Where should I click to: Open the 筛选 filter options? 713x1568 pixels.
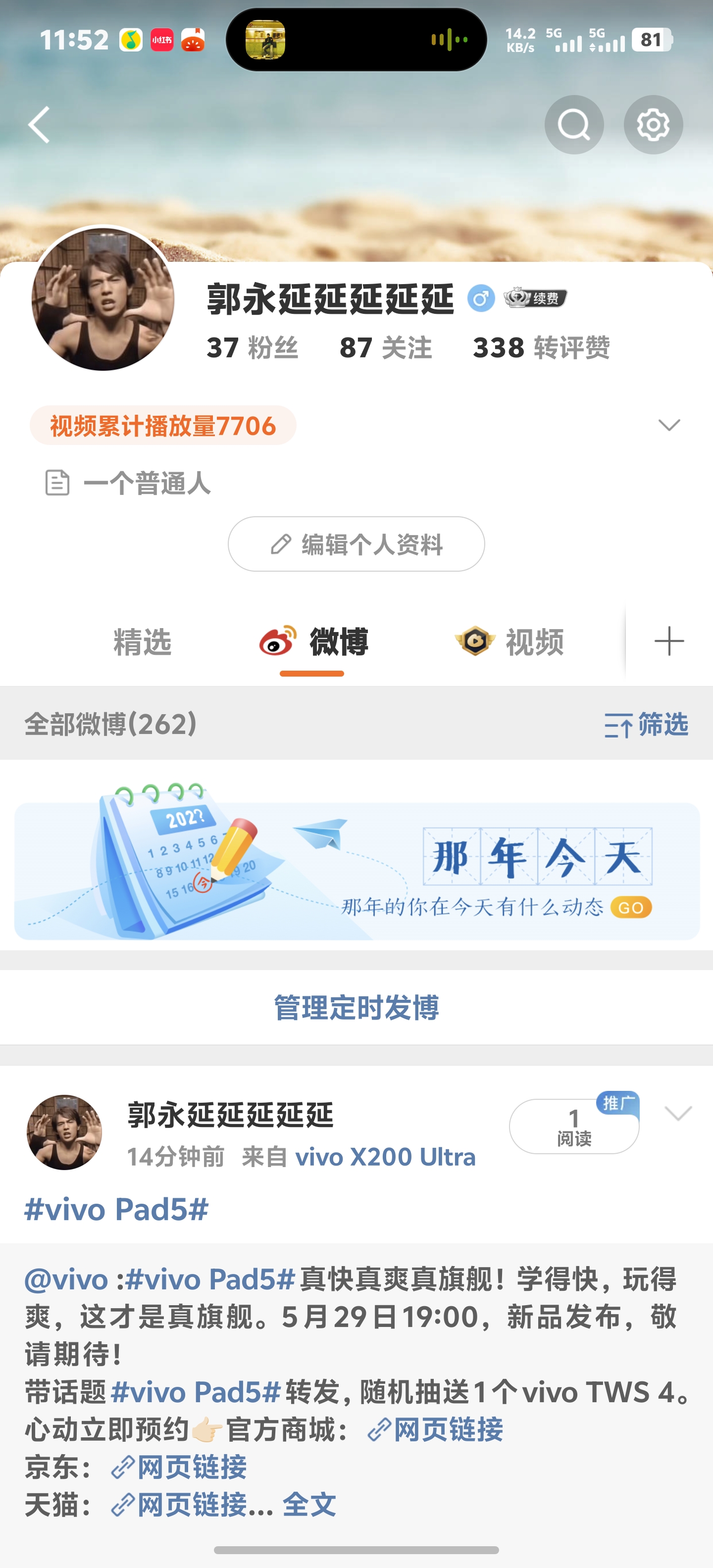coord(646,724)
